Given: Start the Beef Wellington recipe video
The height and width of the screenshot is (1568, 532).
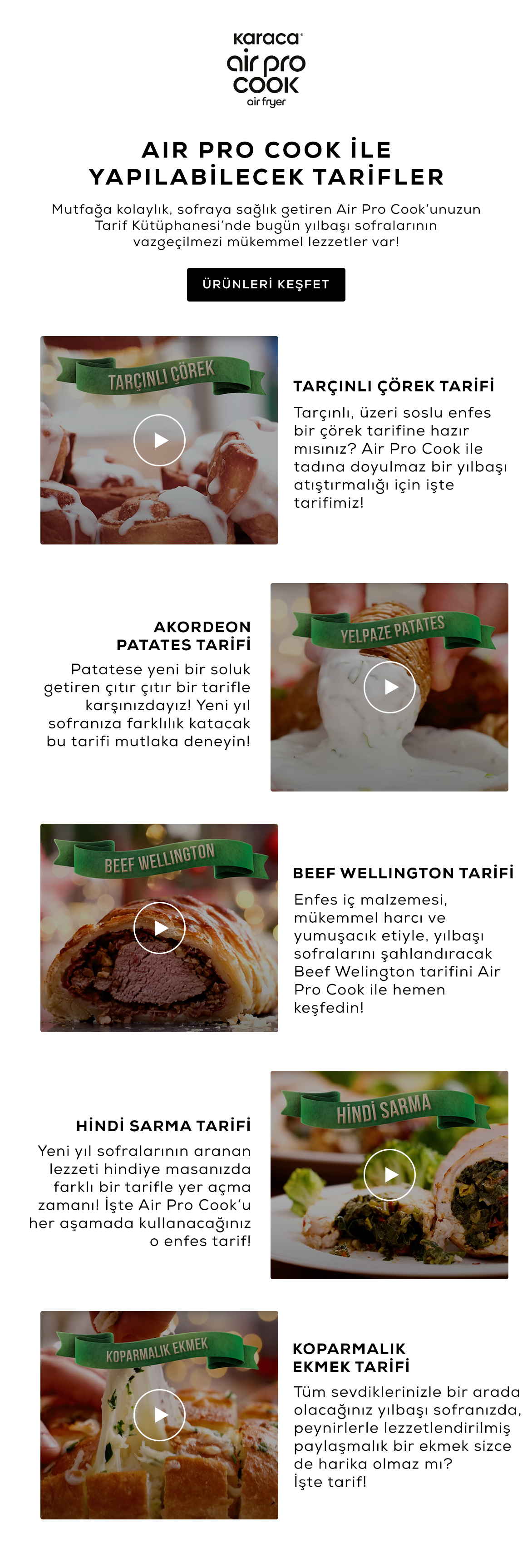Looking at the screenshot, I should coord(159,928).
